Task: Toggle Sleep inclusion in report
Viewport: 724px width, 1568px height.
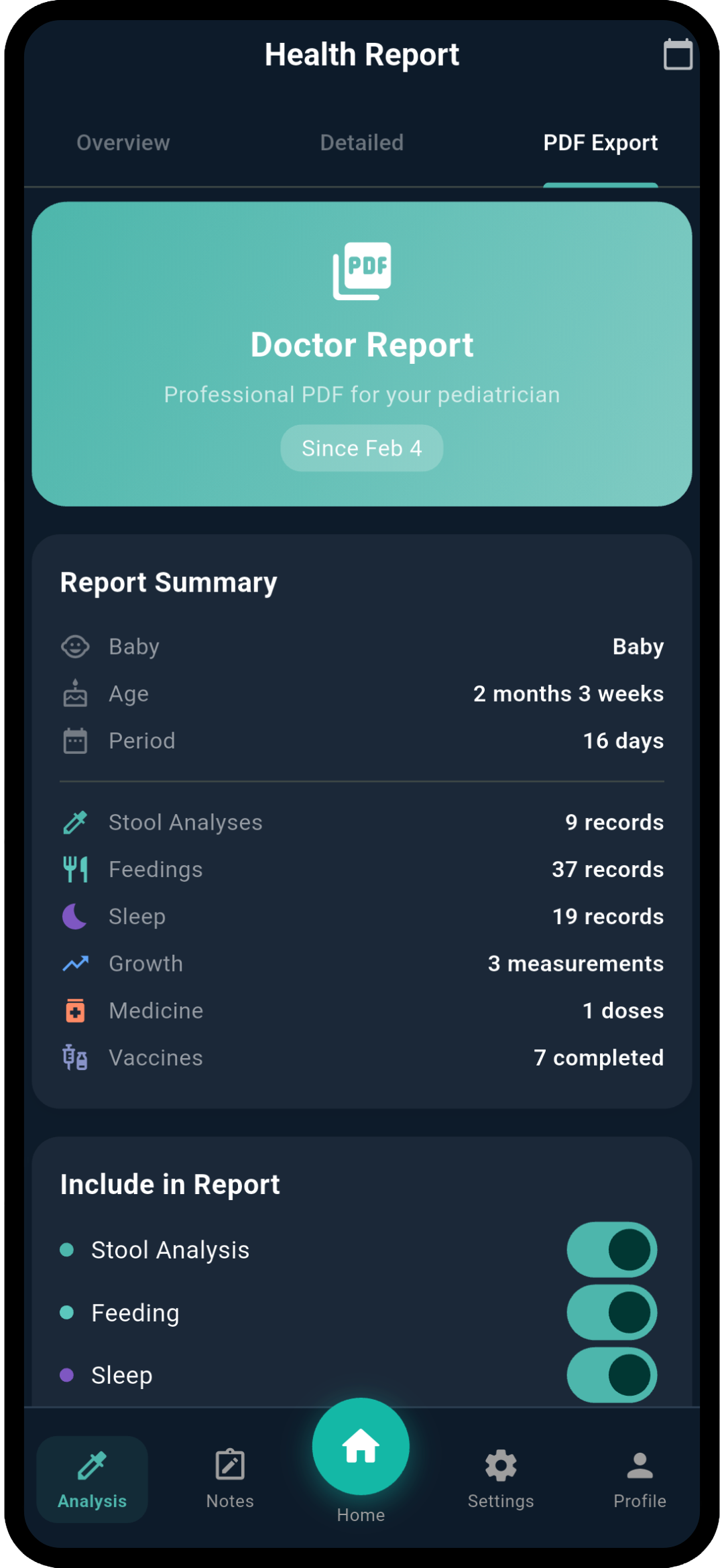Action: pyautogui.click(x=611, y=1375)
